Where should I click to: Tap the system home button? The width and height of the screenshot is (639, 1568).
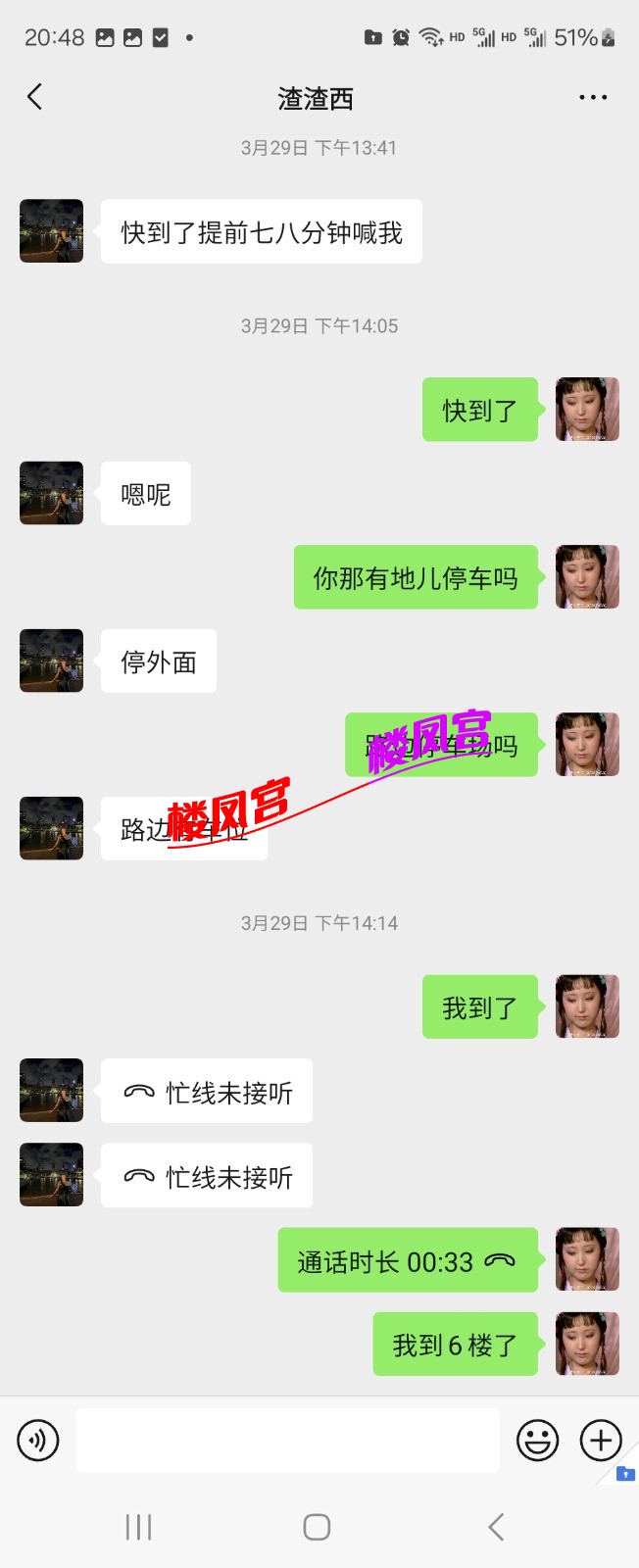[x=317, y=1527]
